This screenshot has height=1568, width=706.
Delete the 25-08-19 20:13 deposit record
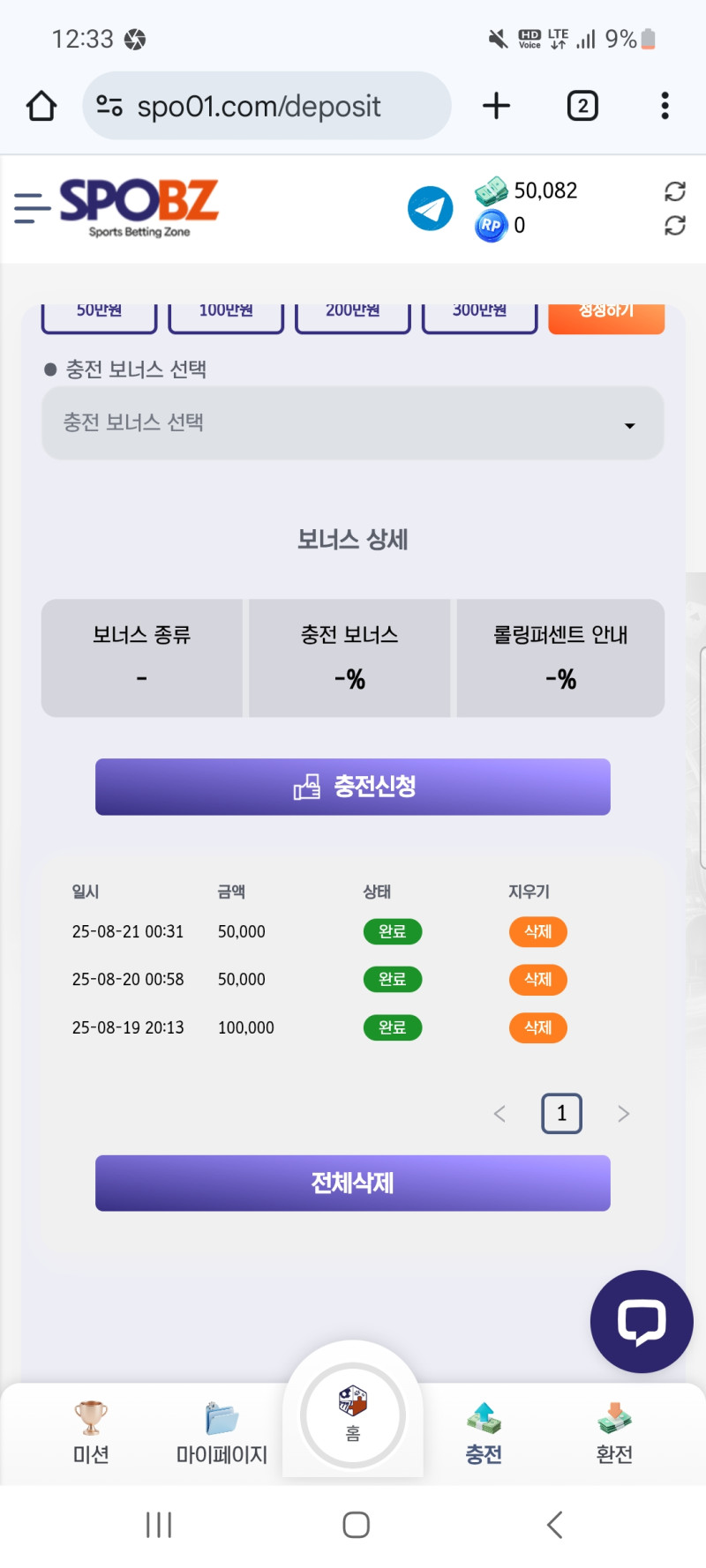click(537, 1028)
